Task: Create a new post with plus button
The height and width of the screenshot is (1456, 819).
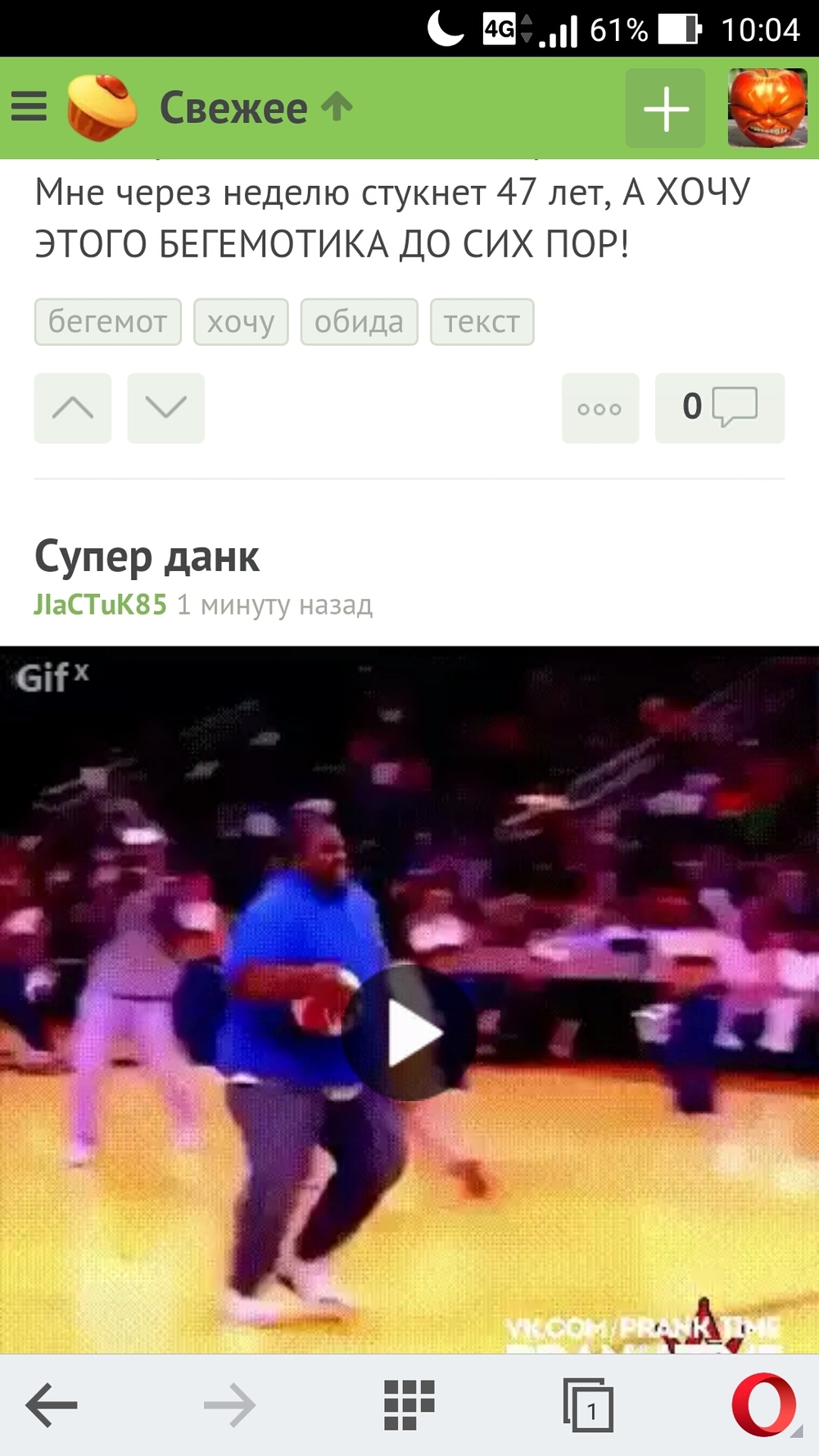Action: (x=665, y=108)
